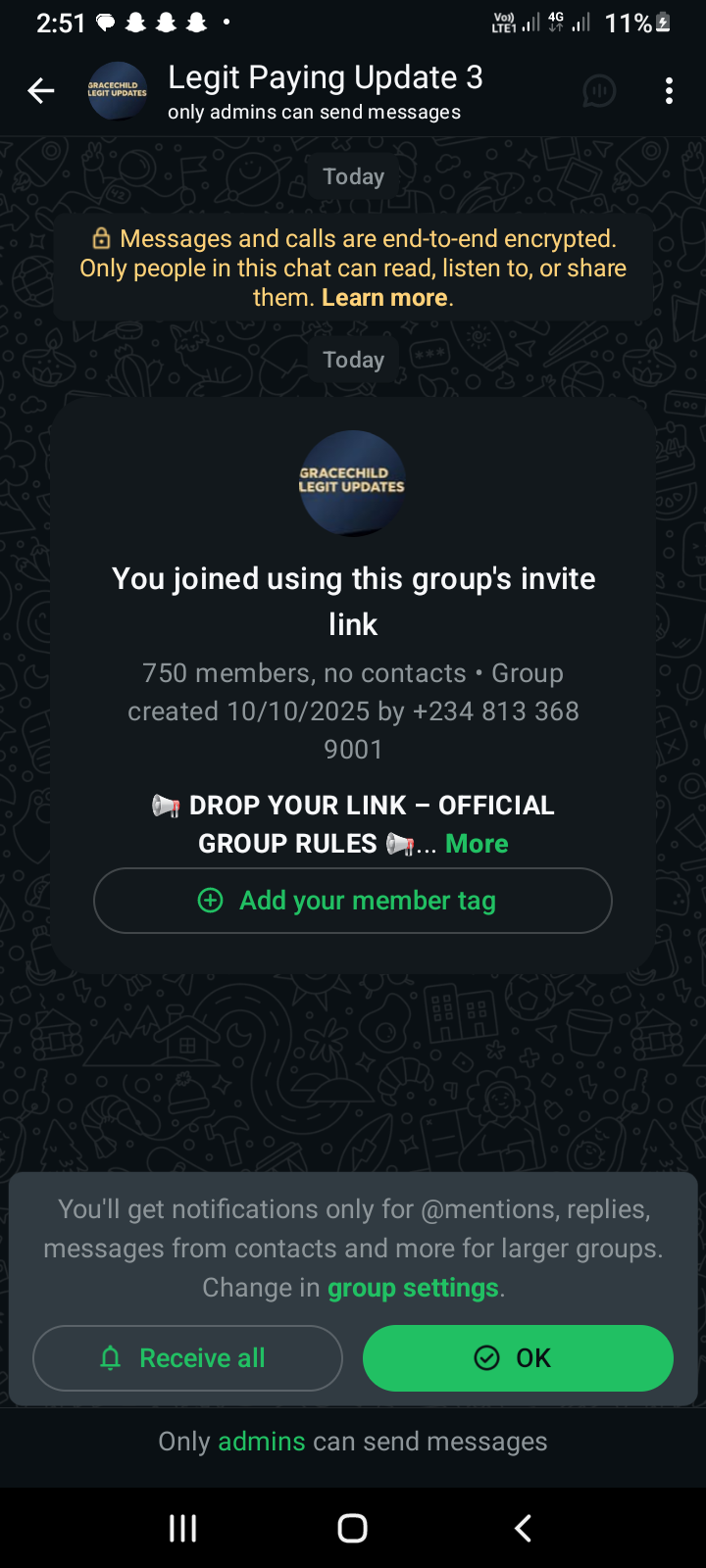Confirm notification settings with OK
This screenshot has height=1568, width=706.
[x=518, y=1358]
